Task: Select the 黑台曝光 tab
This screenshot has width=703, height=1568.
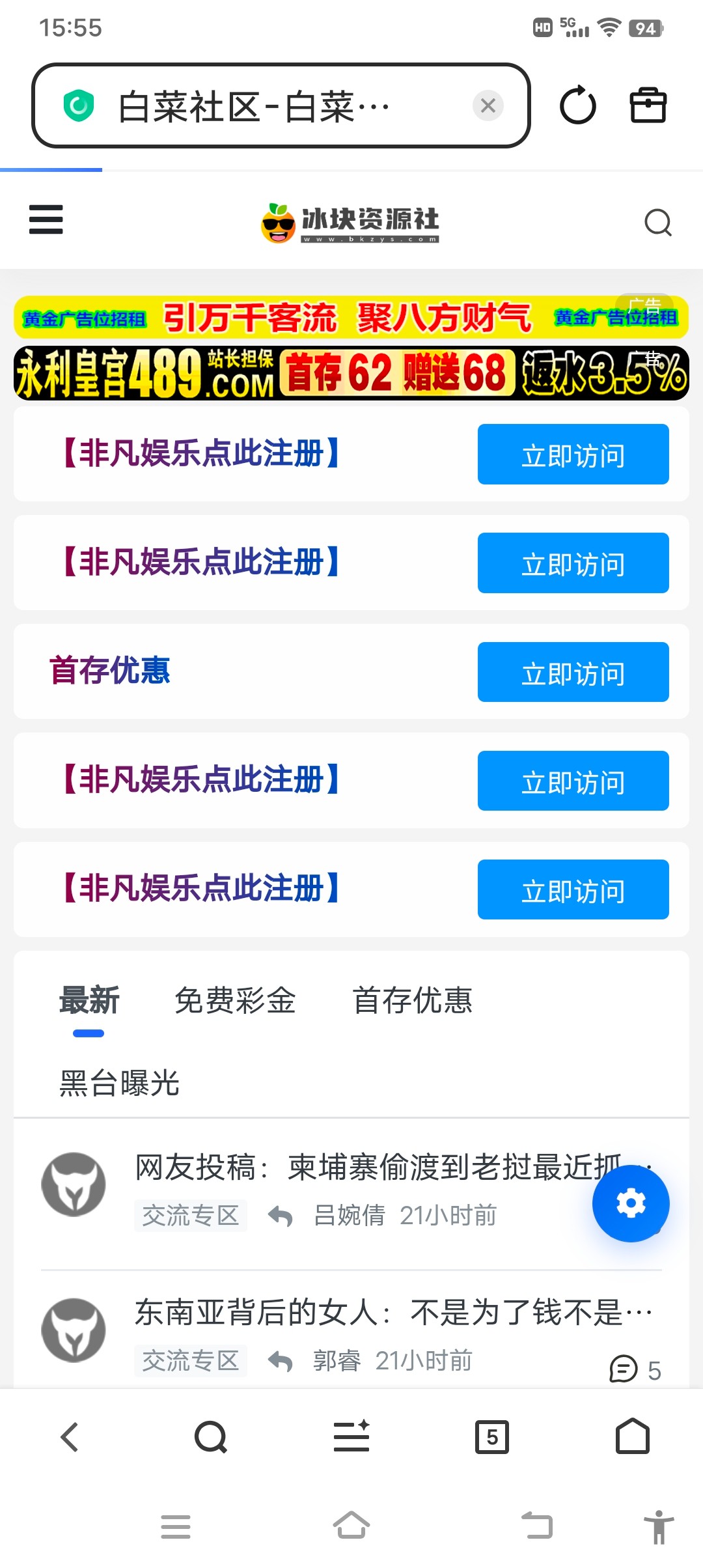Action: point(119,1084)
